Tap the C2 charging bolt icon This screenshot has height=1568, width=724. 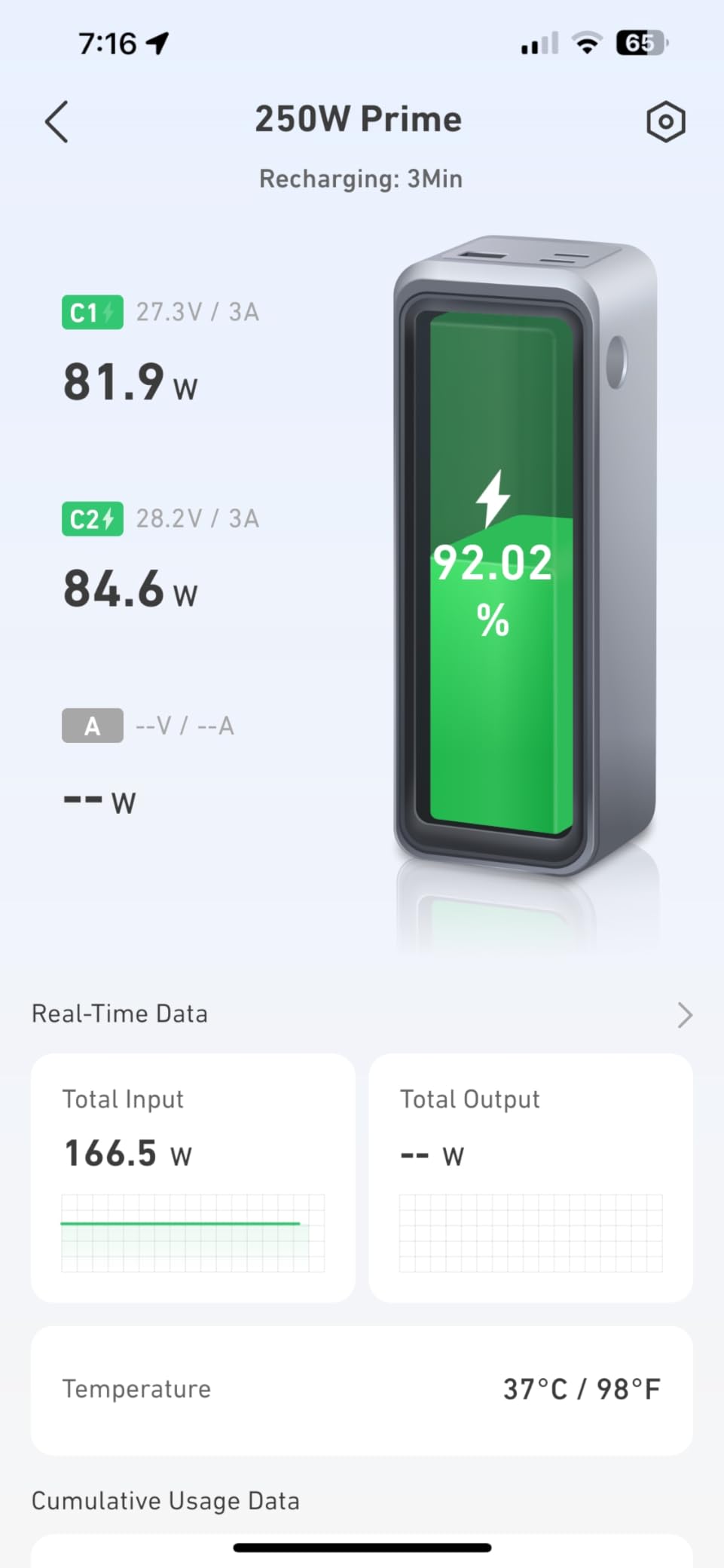coord(108,518)
